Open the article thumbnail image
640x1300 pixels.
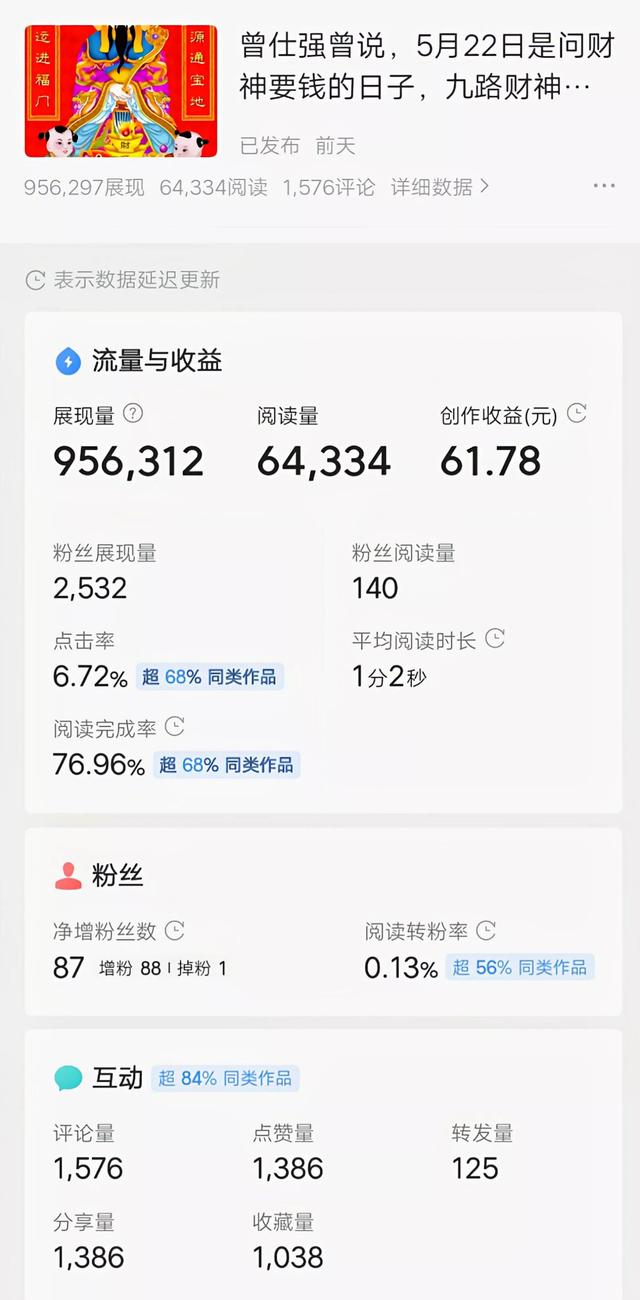pyautogui.click(x=121, y=92)
